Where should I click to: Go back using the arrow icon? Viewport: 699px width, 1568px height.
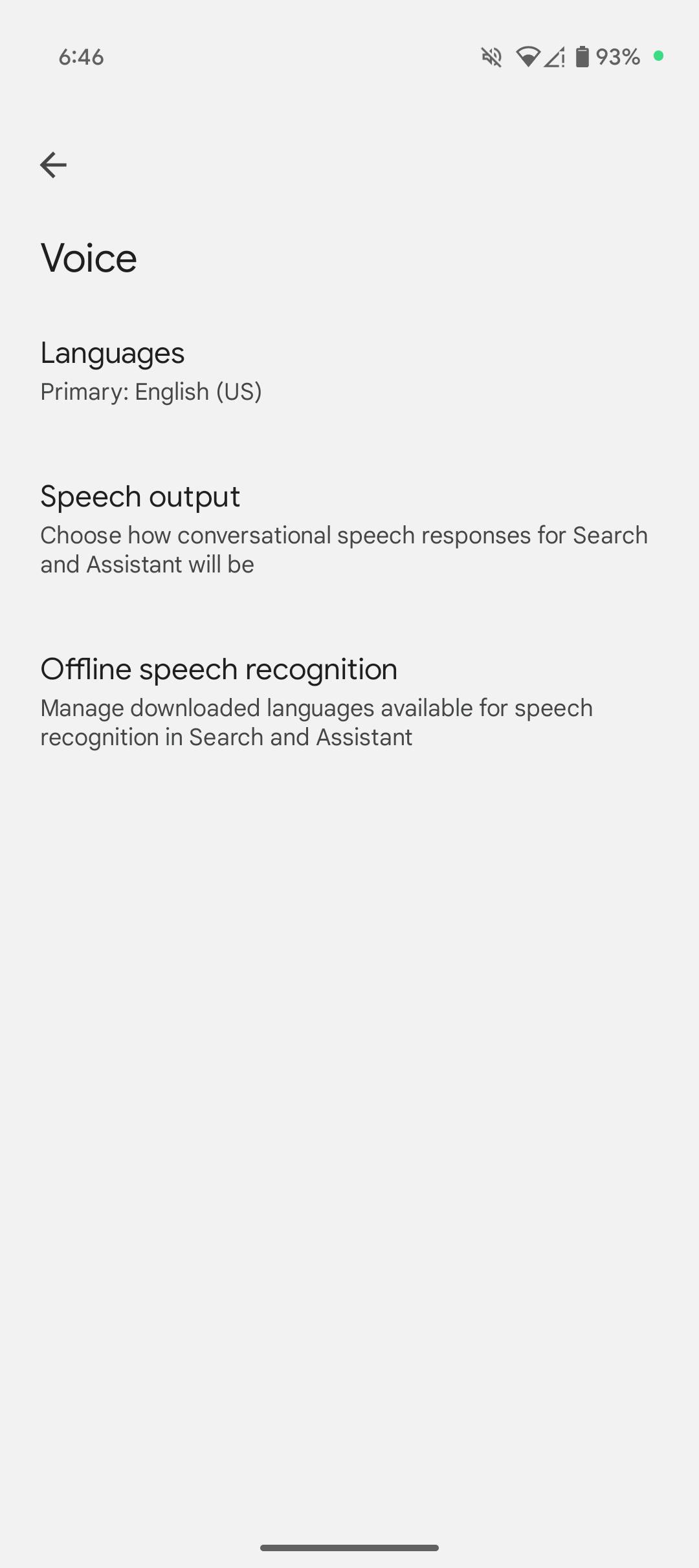[x=53, y=165]
